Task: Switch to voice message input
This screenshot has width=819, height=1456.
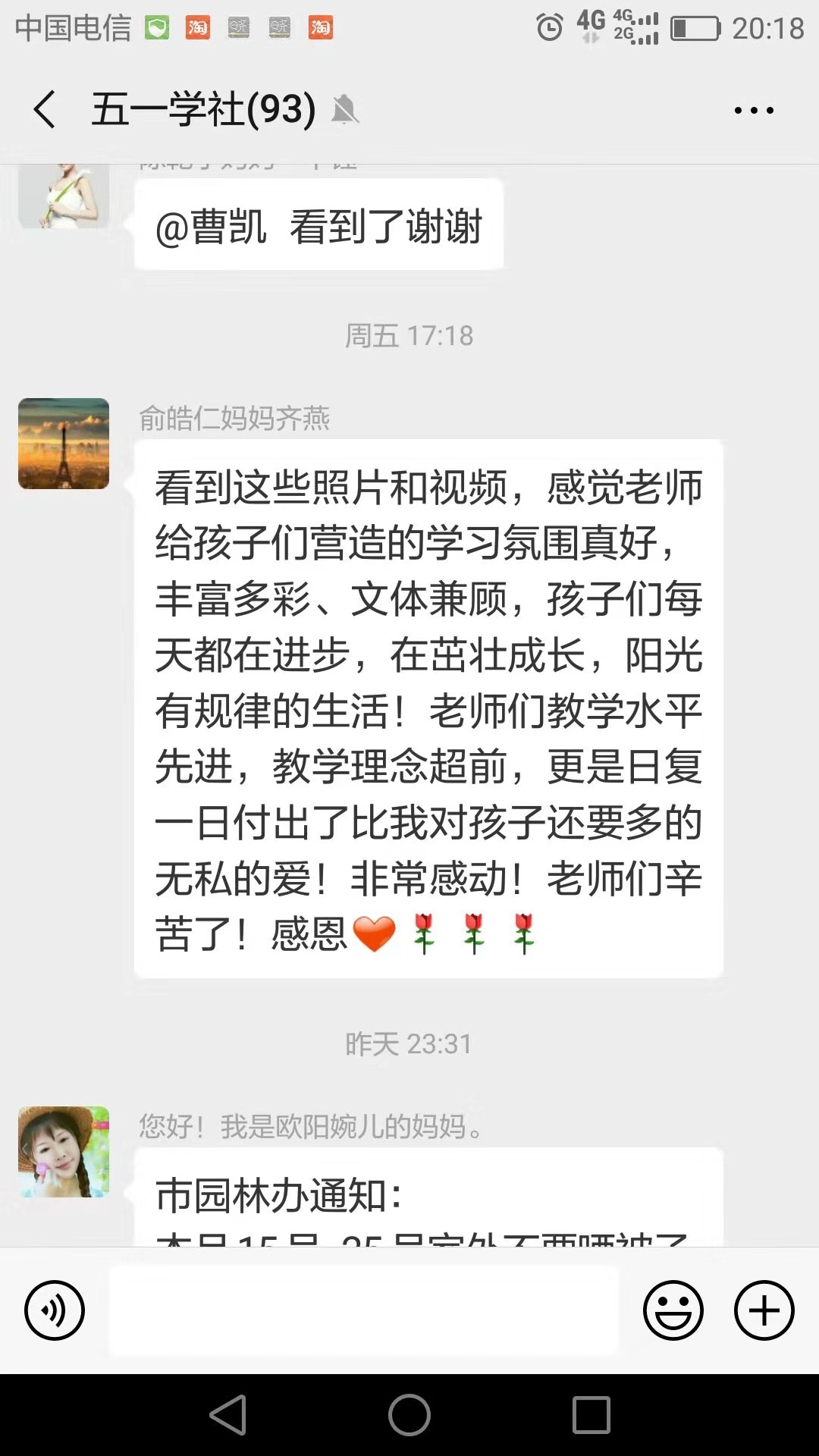Action: (x=55, y=1310)
